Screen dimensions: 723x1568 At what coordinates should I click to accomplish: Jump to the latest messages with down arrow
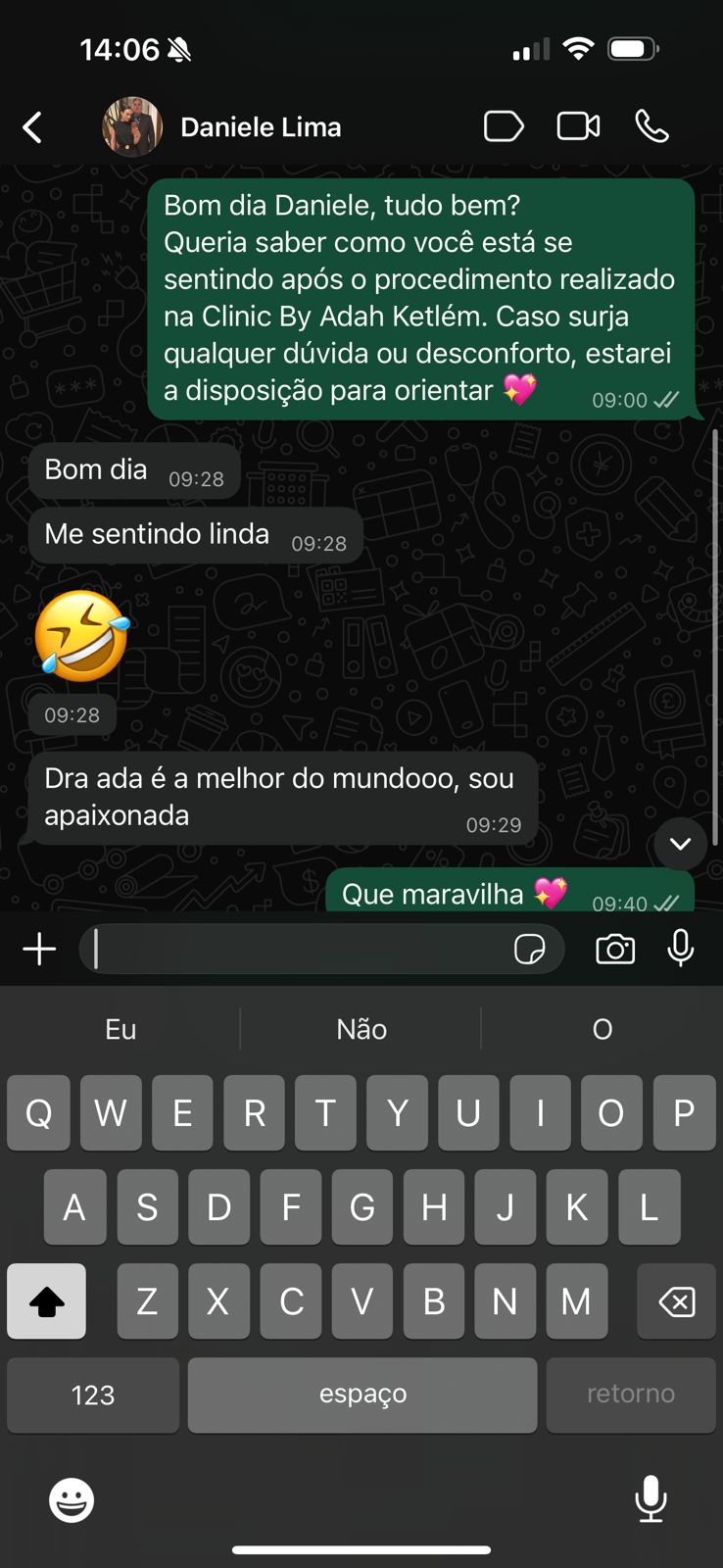[680, 844]
